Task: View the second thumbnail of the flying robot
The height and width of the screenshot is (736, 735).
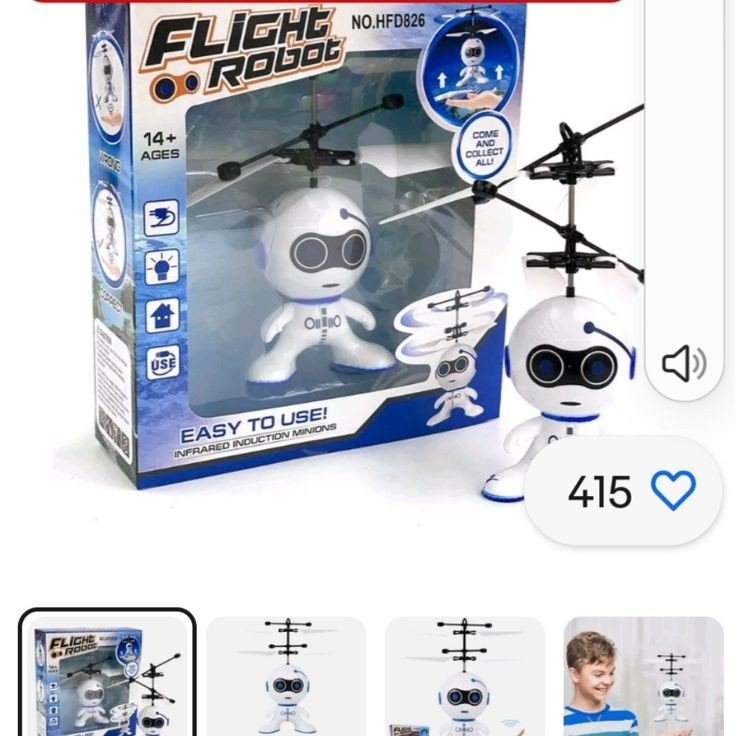Action: pos(286,676)
